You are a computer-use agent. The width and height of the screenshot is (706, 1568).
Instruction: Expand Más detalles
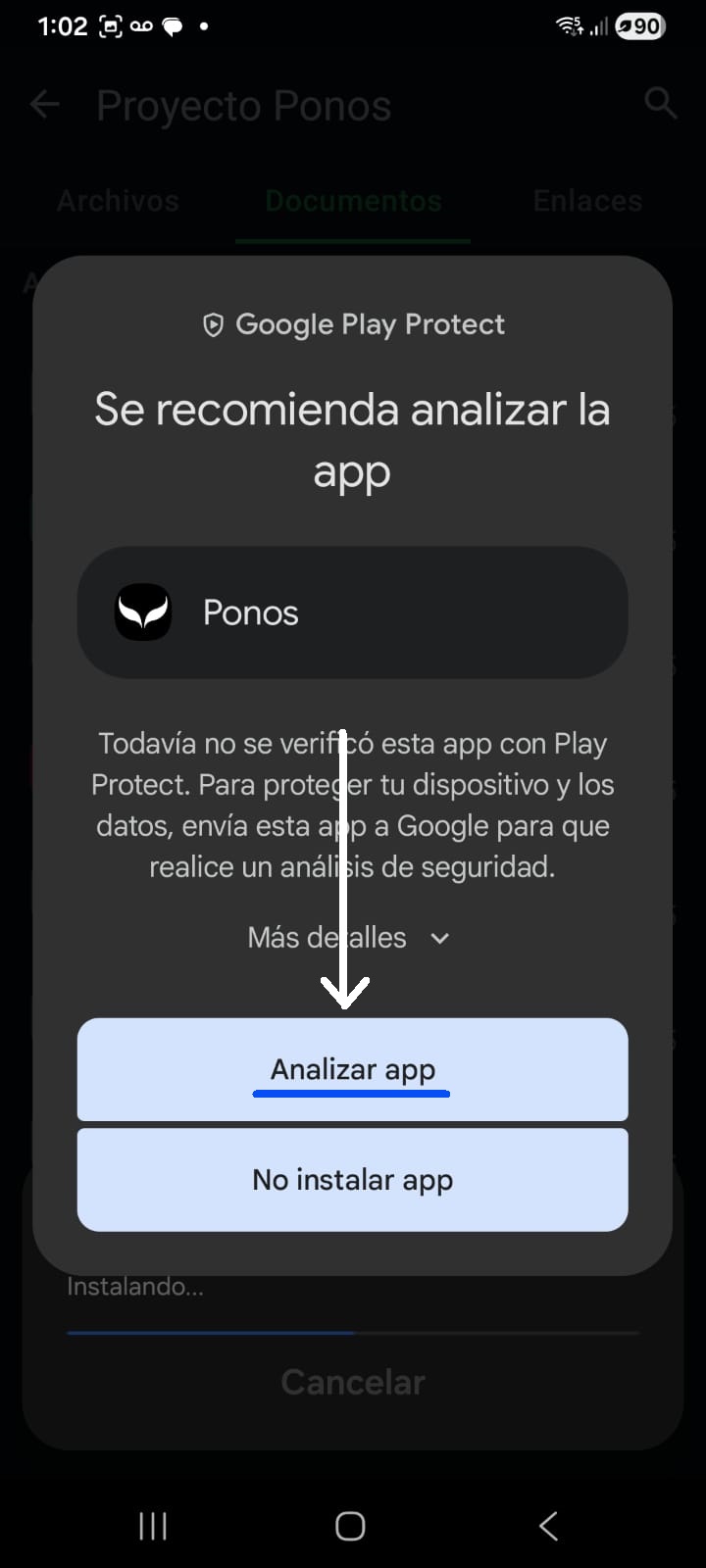click(x=328, y=937)
